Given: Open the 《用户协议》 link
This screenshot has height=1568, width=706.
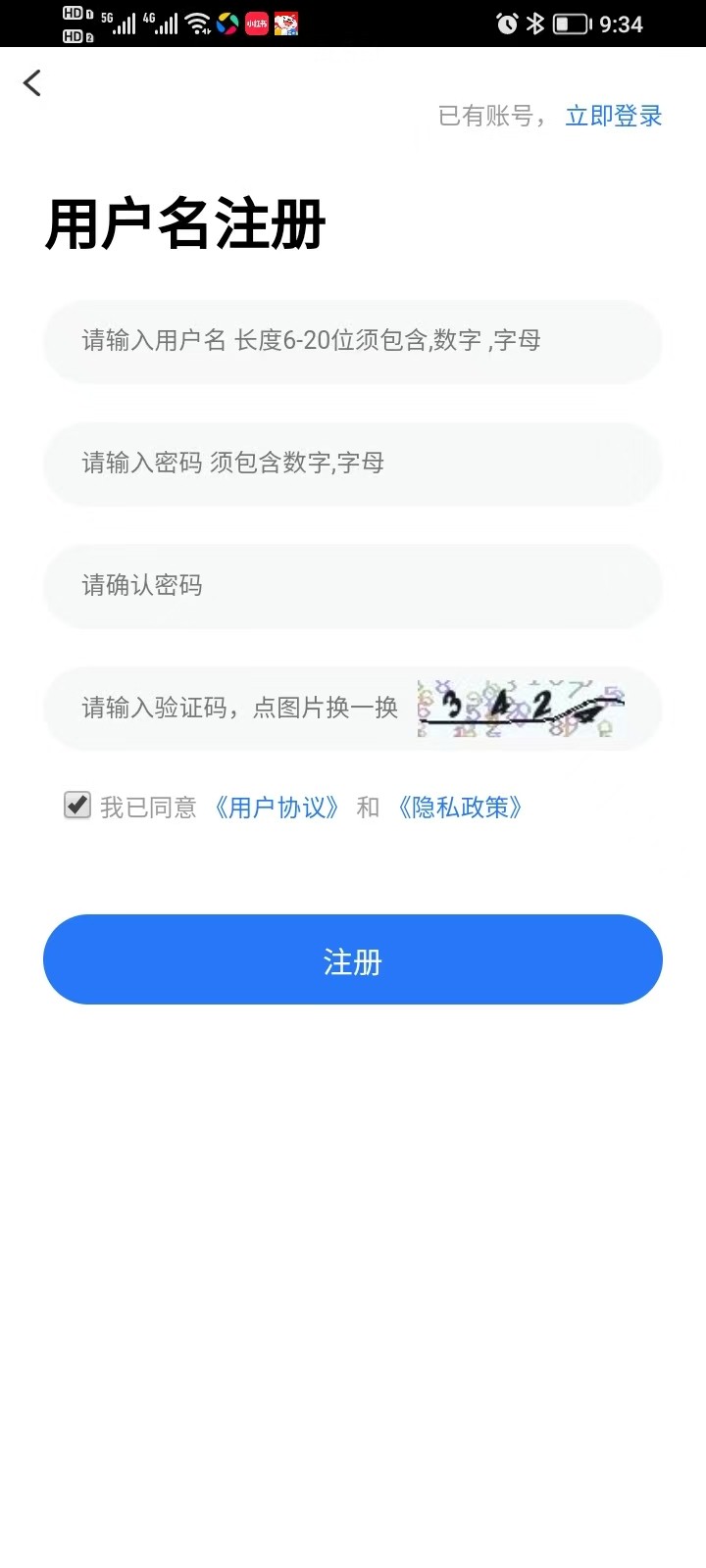Looking at the screenshot, I should 277,808.
